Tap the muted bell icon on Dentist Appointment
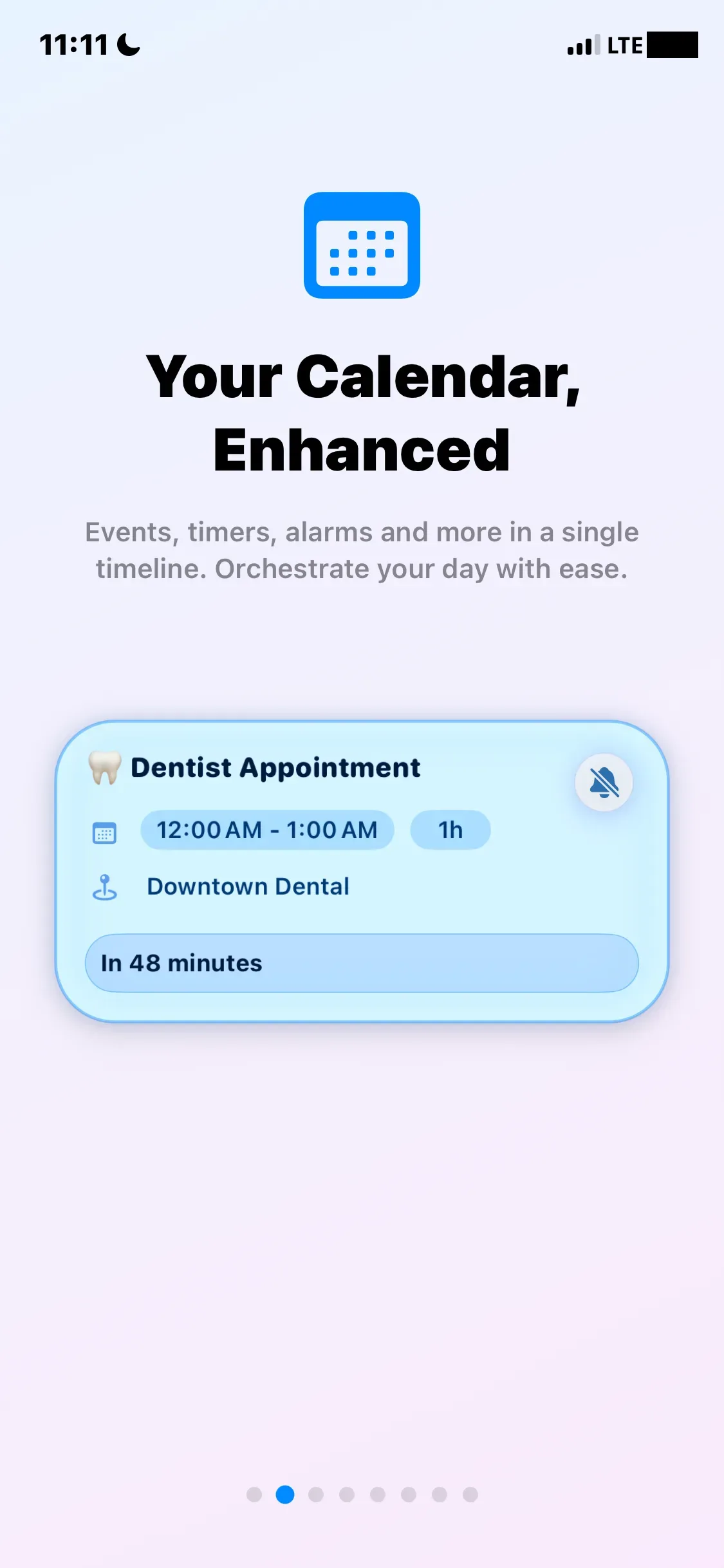 pos(604,783)
